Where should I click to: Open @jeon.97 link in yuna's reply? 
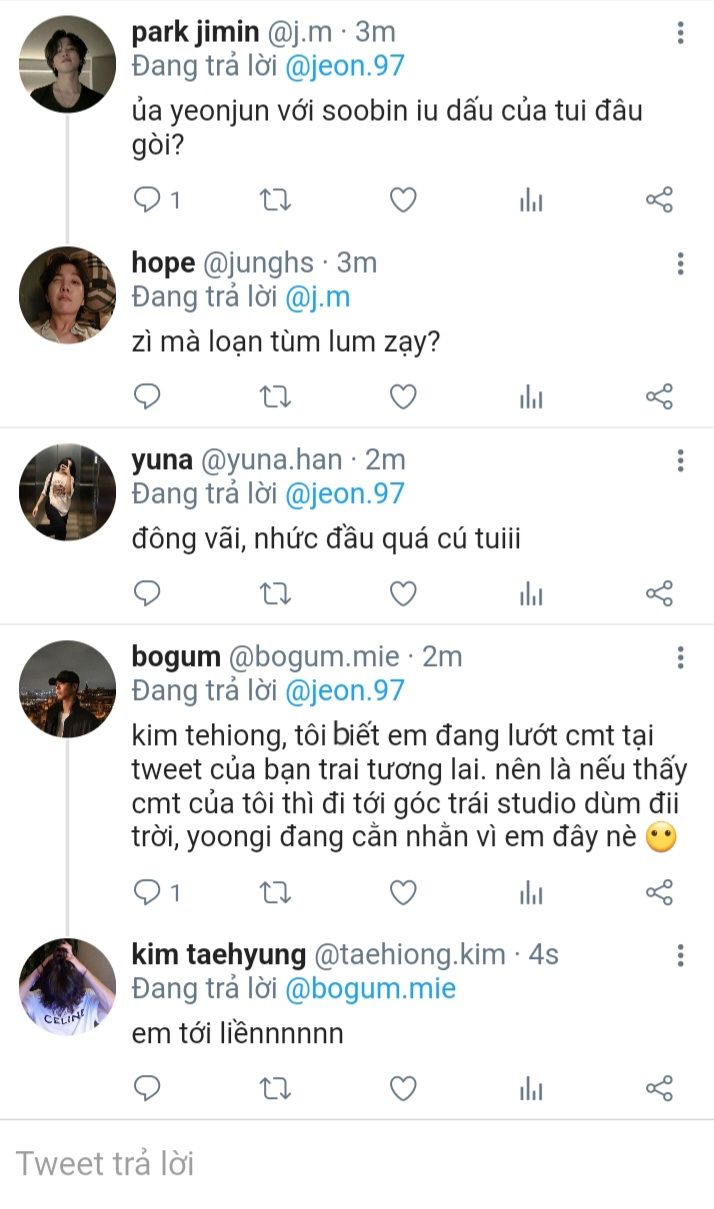[x=344, y=493]
